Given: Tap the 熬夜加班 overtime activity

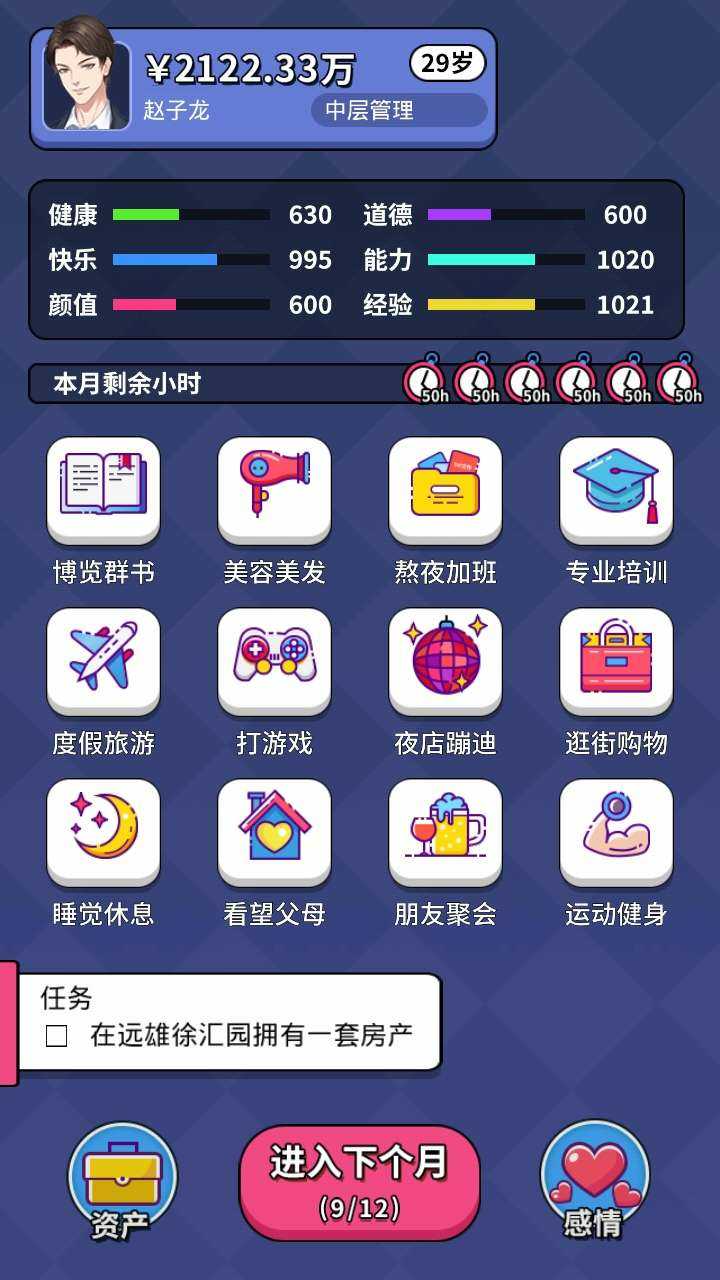Looking at the screenshot, I should coord(445,489).
